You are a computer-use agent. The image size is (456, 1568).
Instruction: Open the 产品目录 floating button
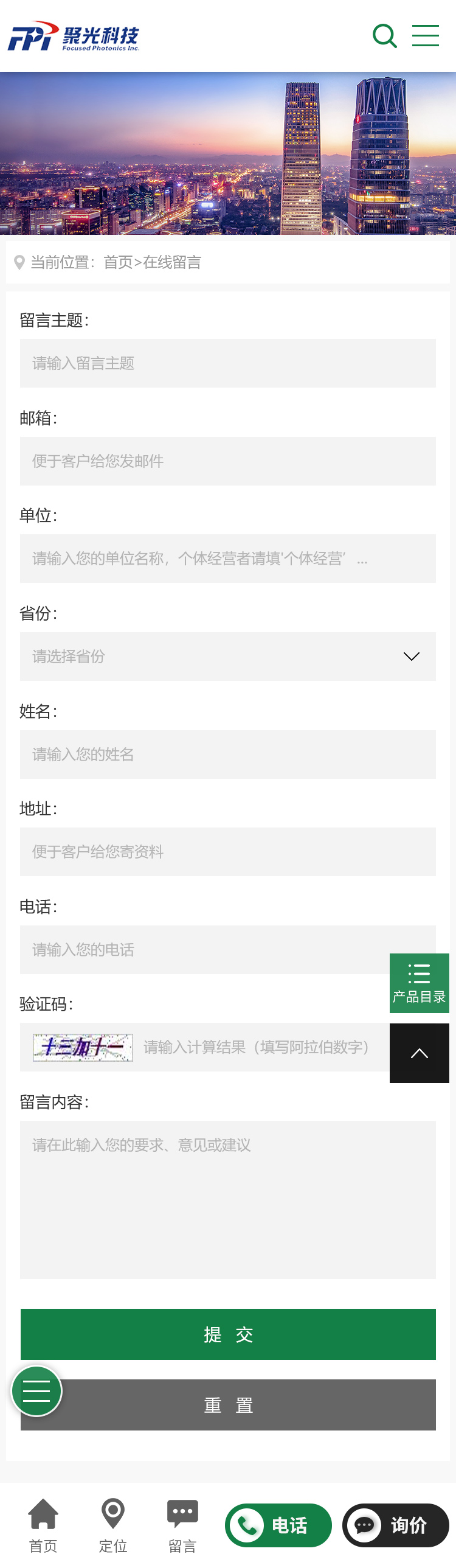[x=419, y=983]
